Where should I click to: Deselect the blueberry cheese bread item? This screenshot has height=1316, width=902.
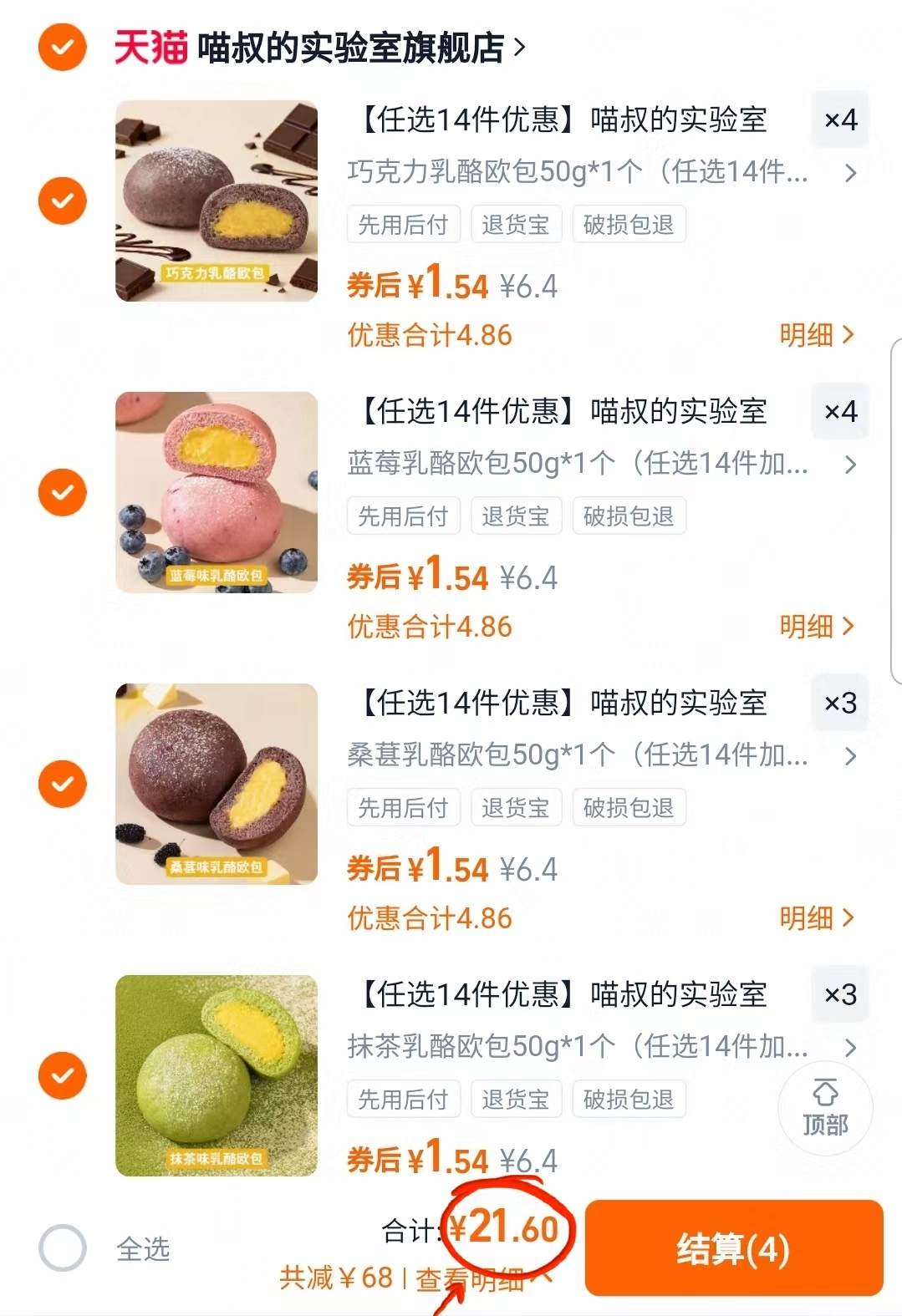tap(61, 491)
